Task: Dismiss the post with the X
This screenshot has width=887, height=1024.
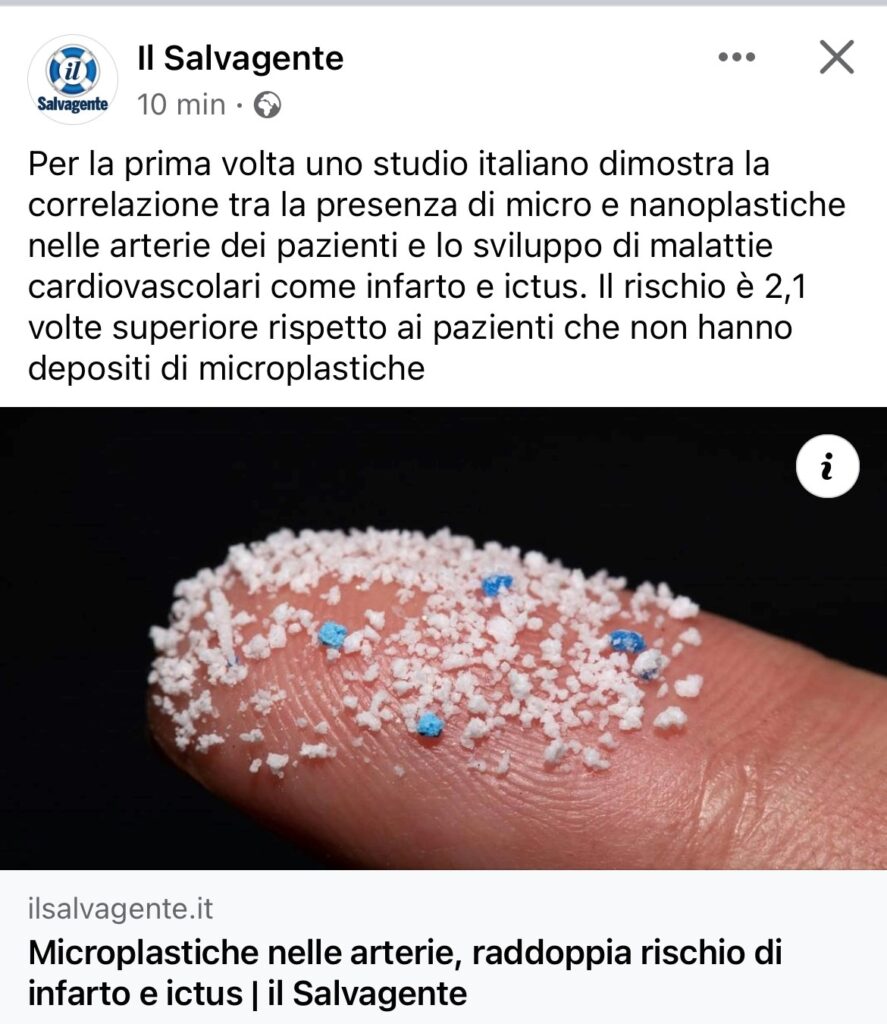Action: click(x=836, y=58)
